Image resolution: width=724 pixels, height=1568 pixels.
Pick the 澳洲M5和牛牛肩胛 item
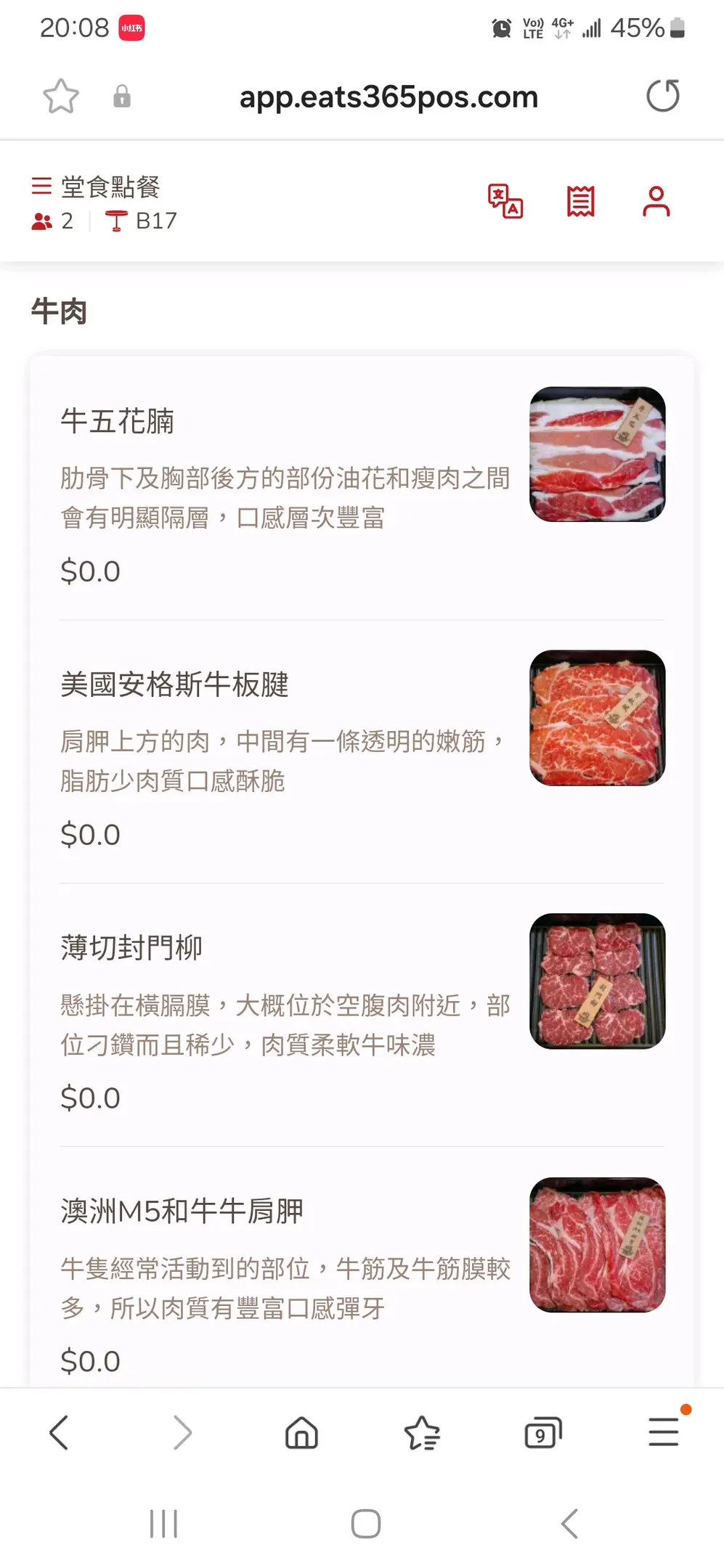point(182,1211)
